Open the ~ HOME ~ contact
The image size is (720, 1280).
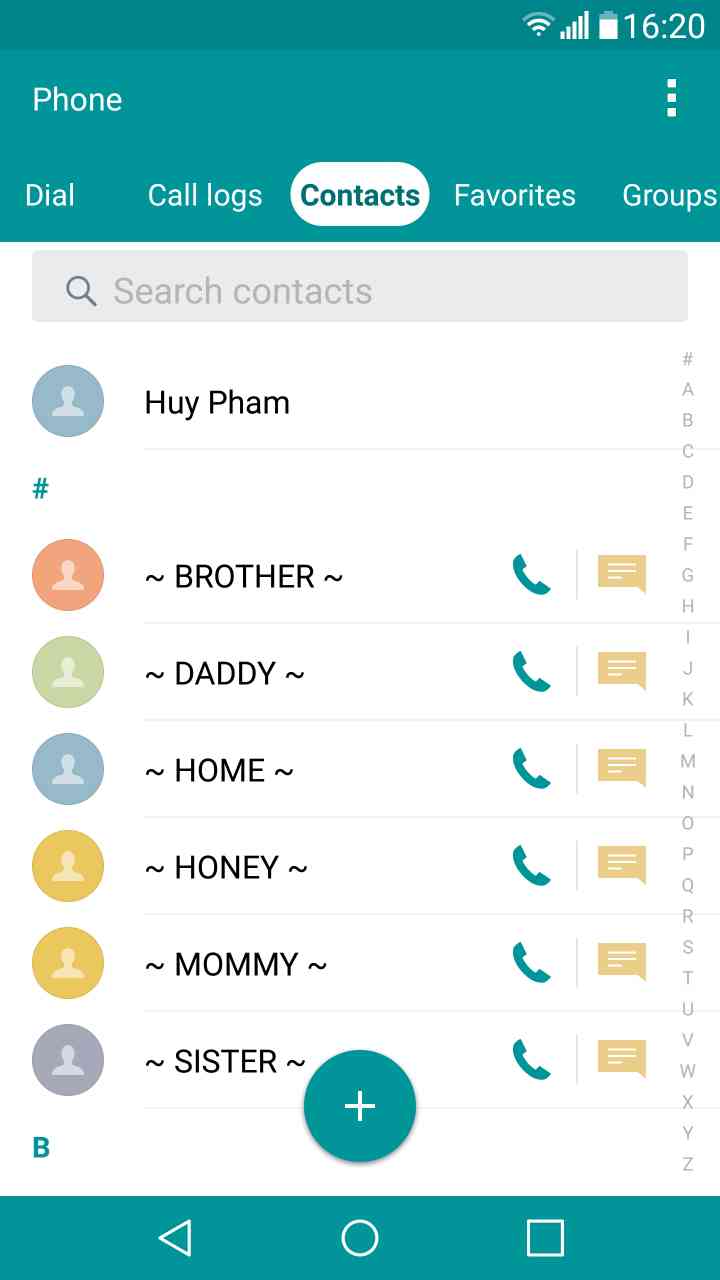tap(234, 770)
